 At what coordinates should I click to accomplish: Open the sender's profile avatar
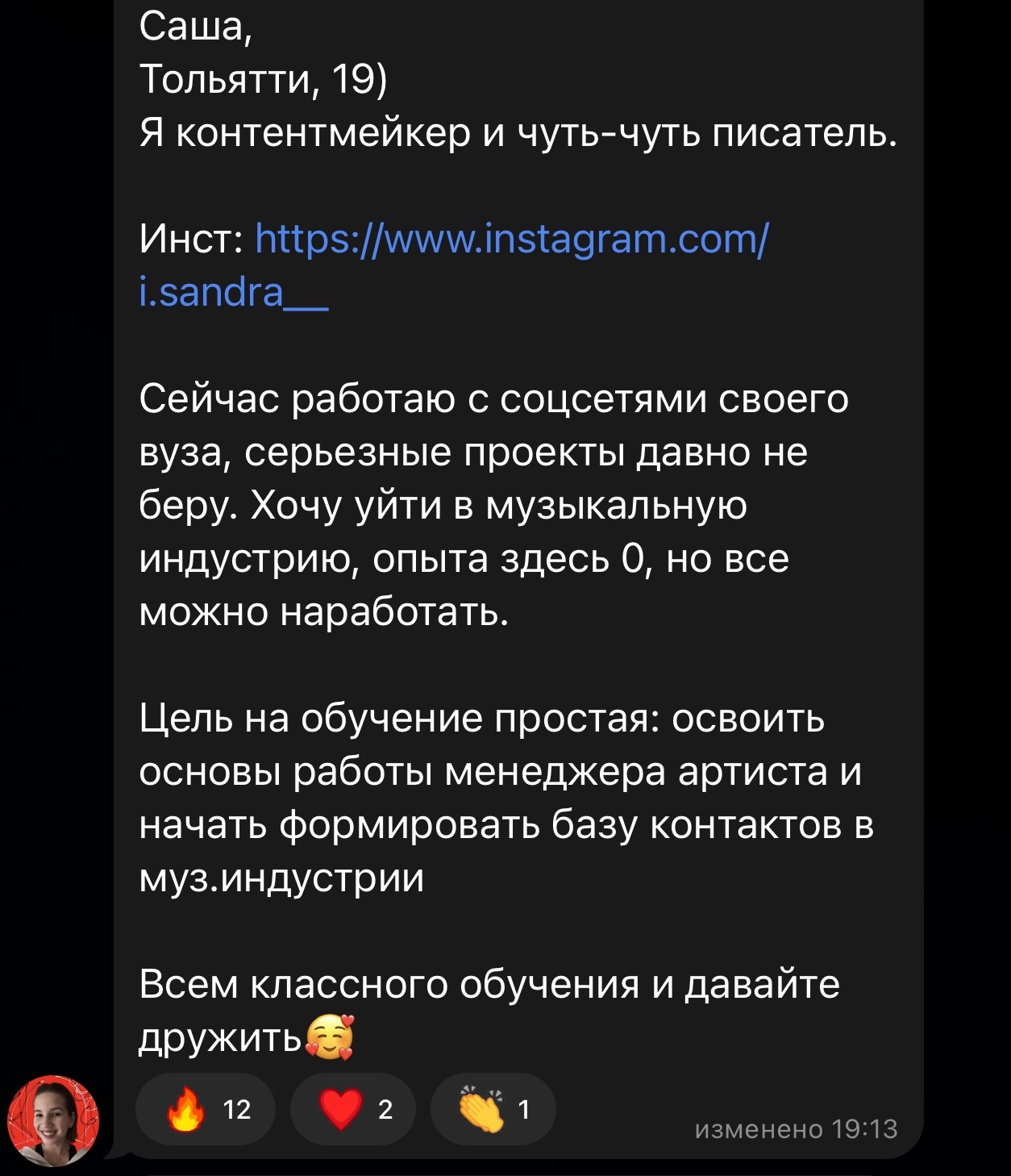click(53, 1120)
